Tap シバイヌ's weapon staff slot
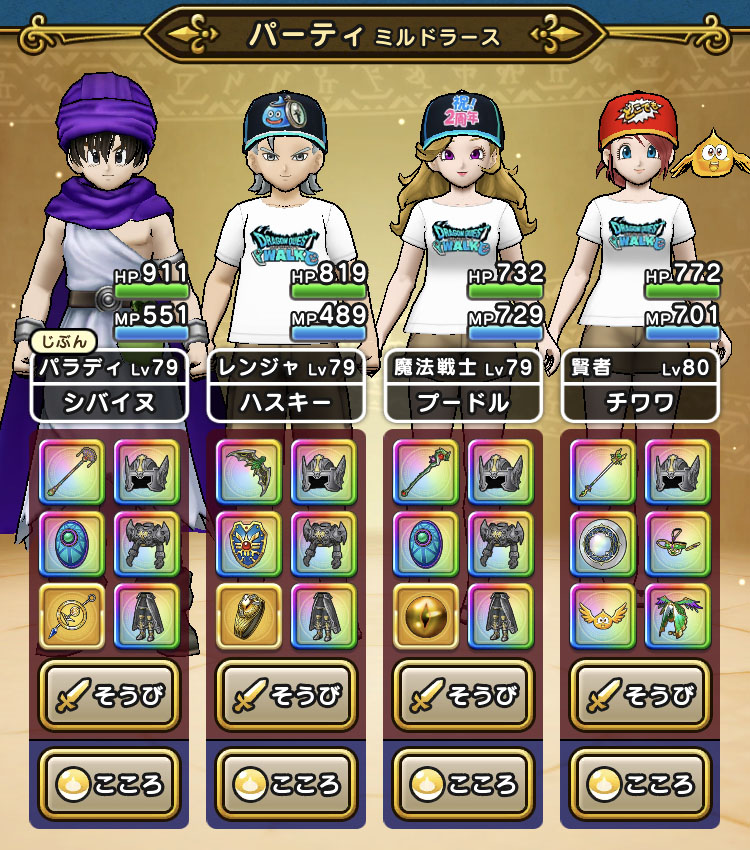 [71, 471]
